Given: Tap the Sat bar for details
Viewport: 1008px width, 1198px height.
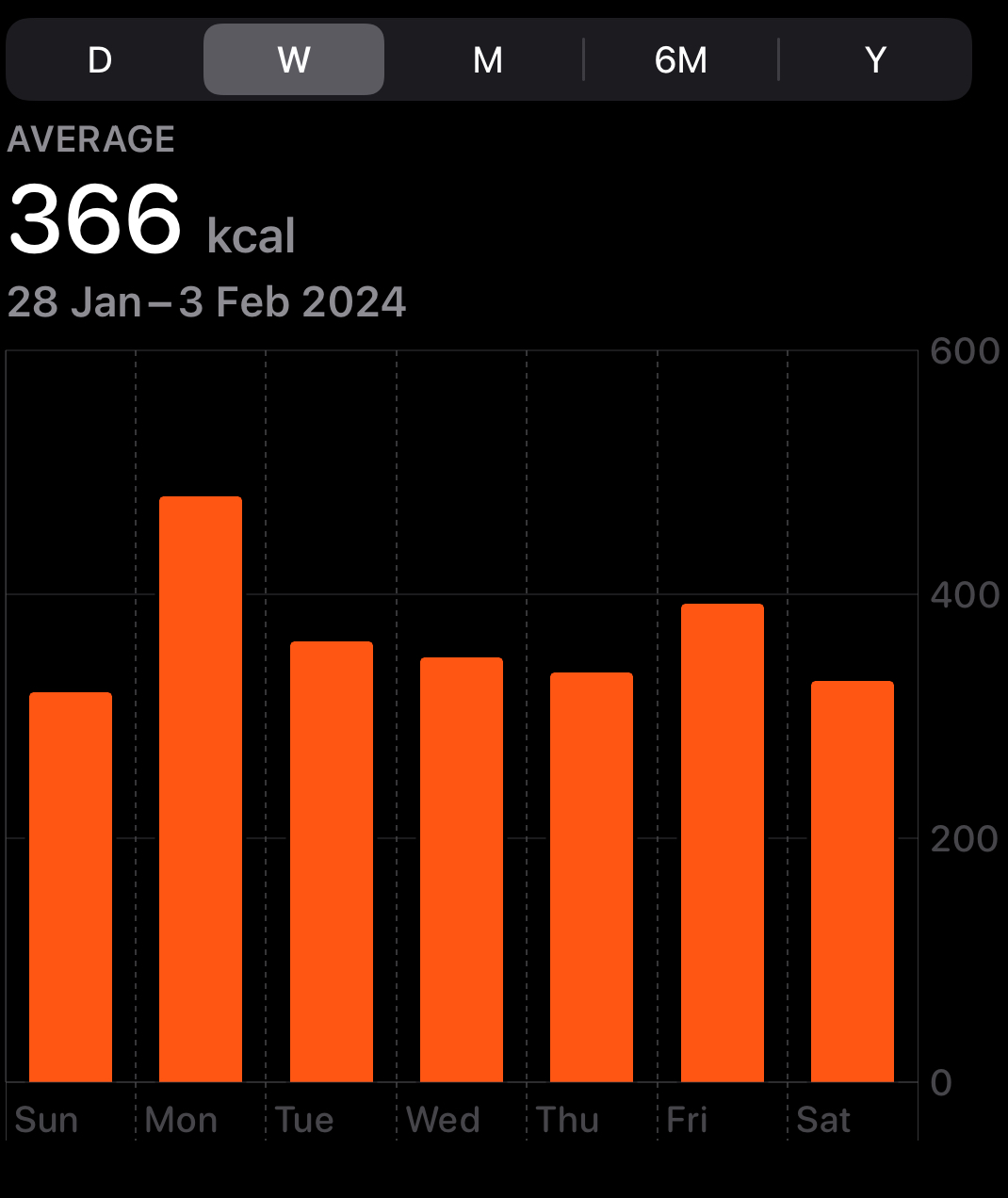Looking at the screenshot, I should [x=852, y=882].
